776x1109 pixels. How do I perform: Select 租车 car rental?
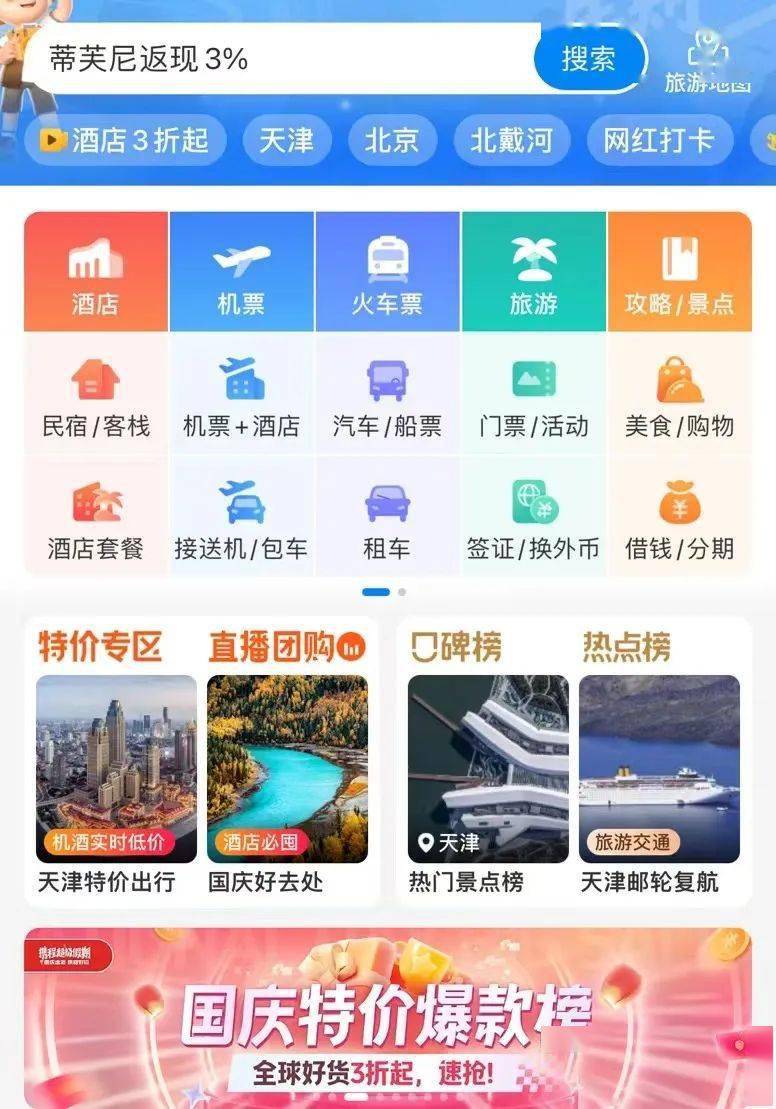(388, 519)
